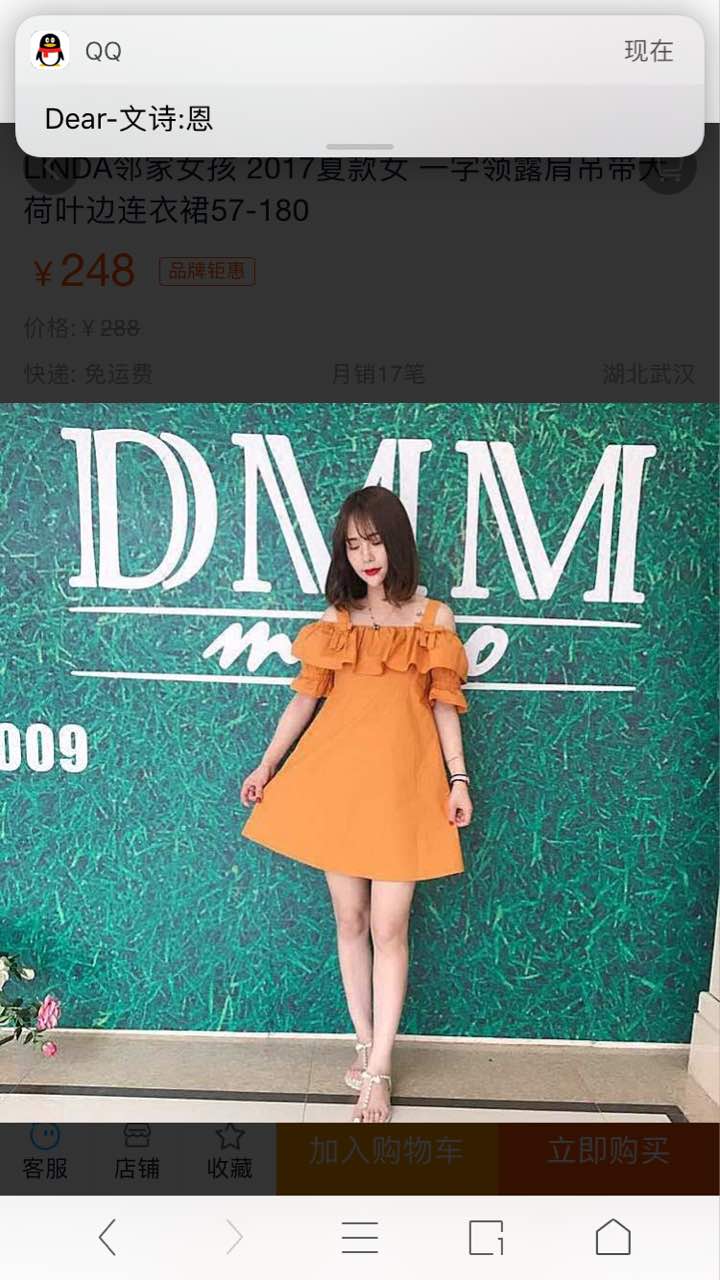The height and width of the screenshot is (1280, 720).
Task: Go back in the browser toolbar
Action: click(107, 1238)
